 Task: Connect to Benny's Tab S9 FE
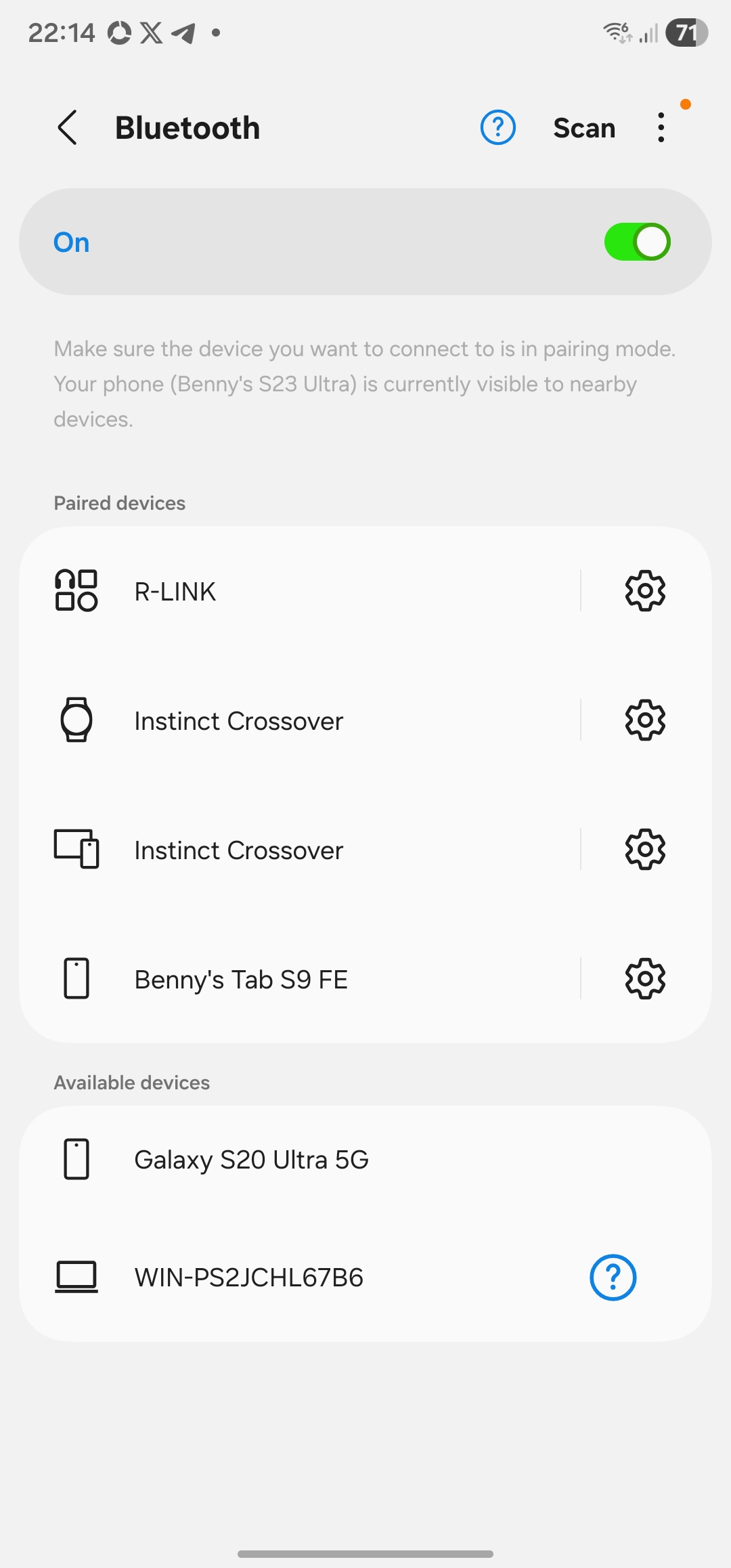point(305,980)
